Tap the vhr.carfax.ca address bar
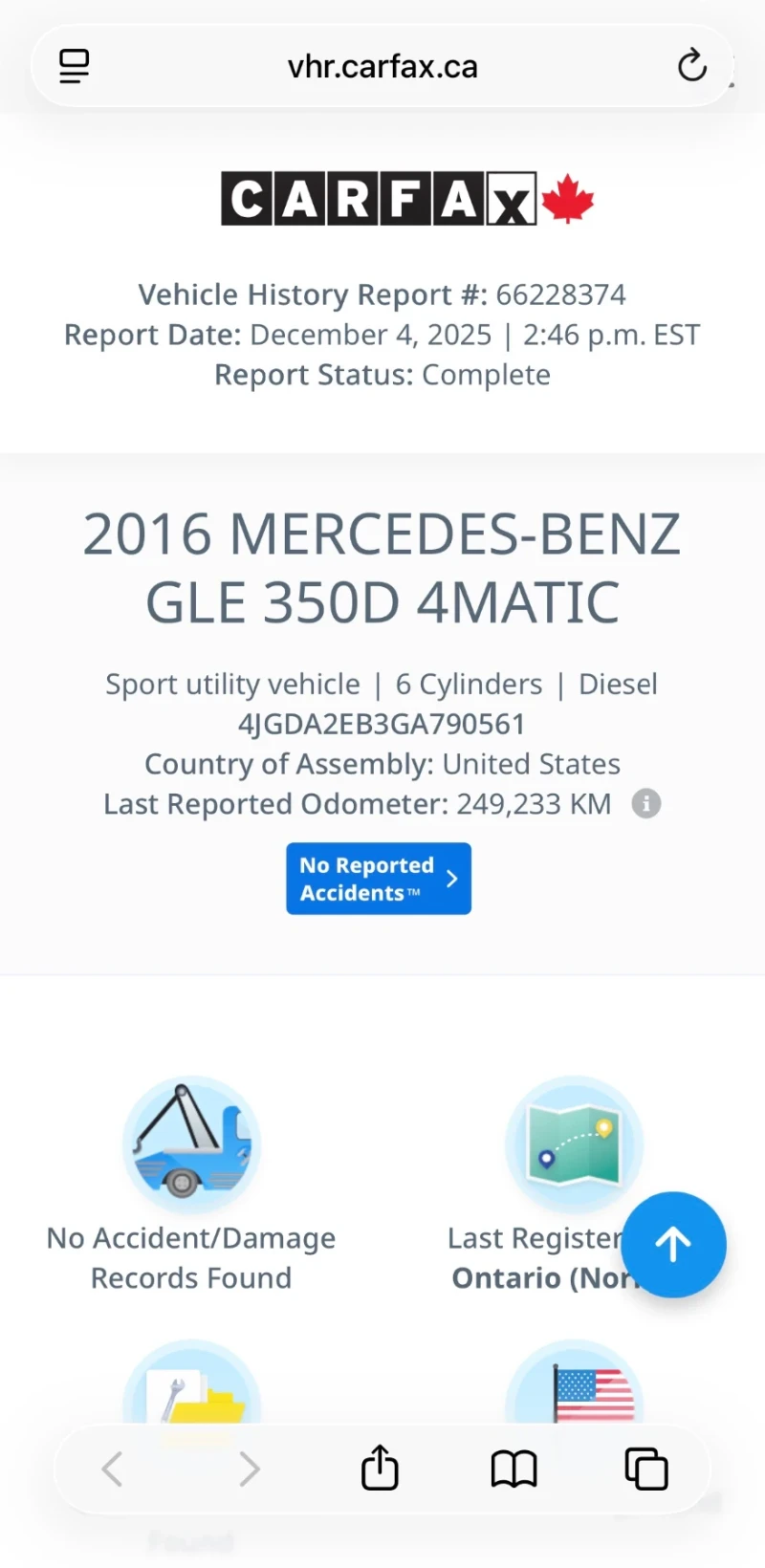This screenshot has height=1568, width=765. click(x=382, y=67)
